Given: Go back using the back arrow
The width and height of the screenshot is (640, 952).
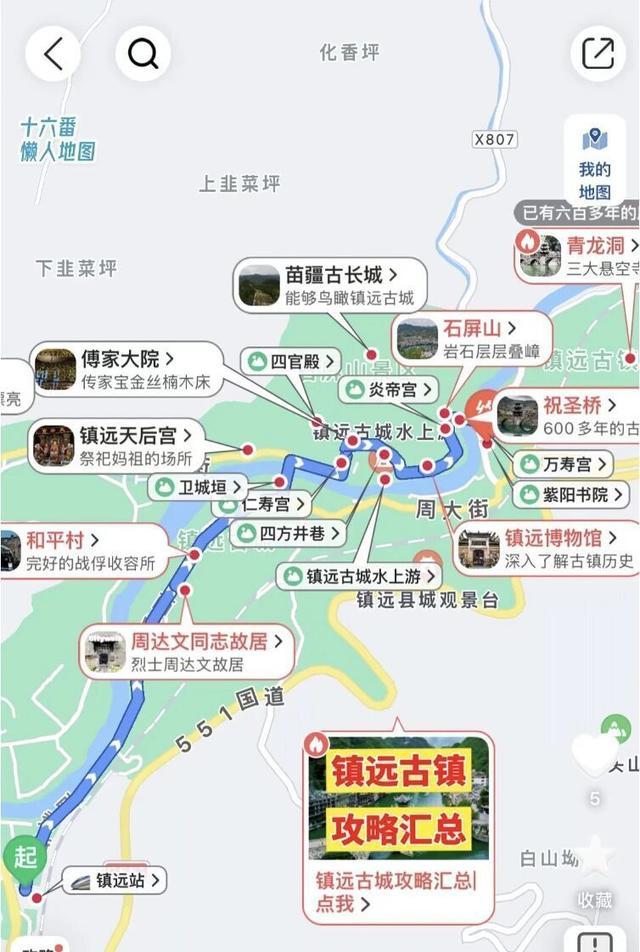Looking at the screenshot, I should click(x=52, y=54).
